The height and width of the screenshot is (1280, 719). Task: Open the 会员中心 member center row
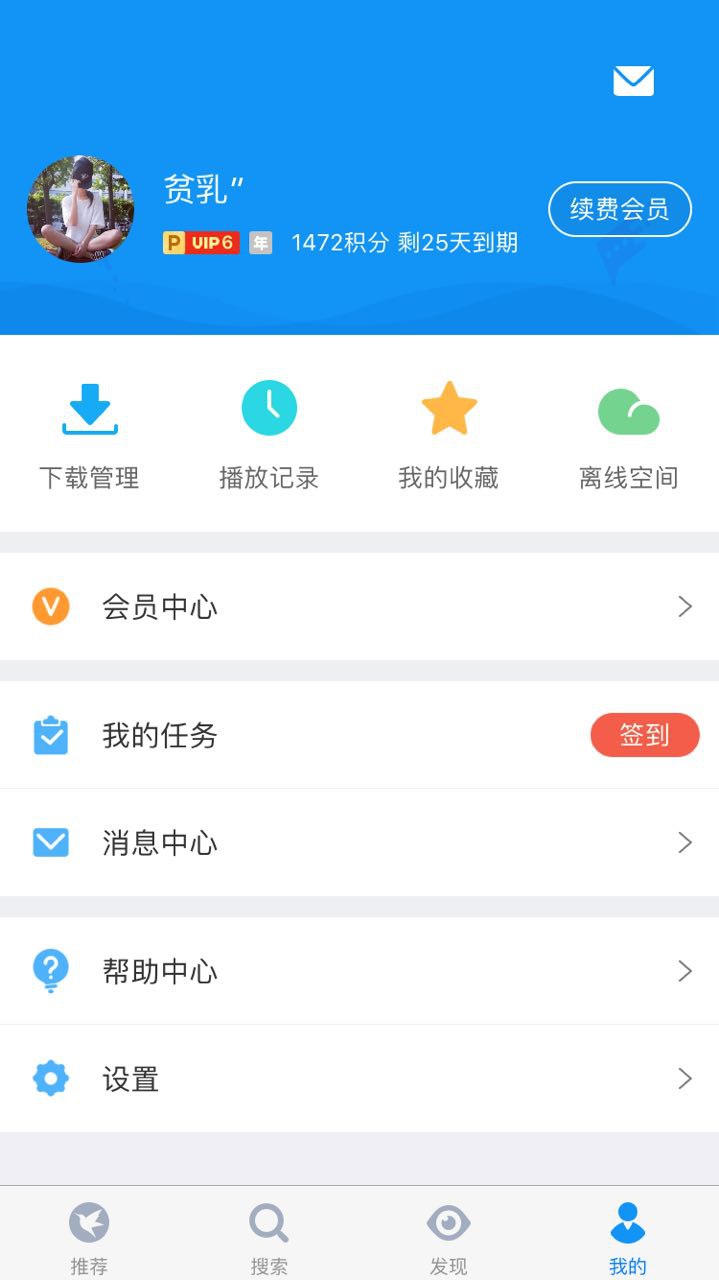pos(359,607)
